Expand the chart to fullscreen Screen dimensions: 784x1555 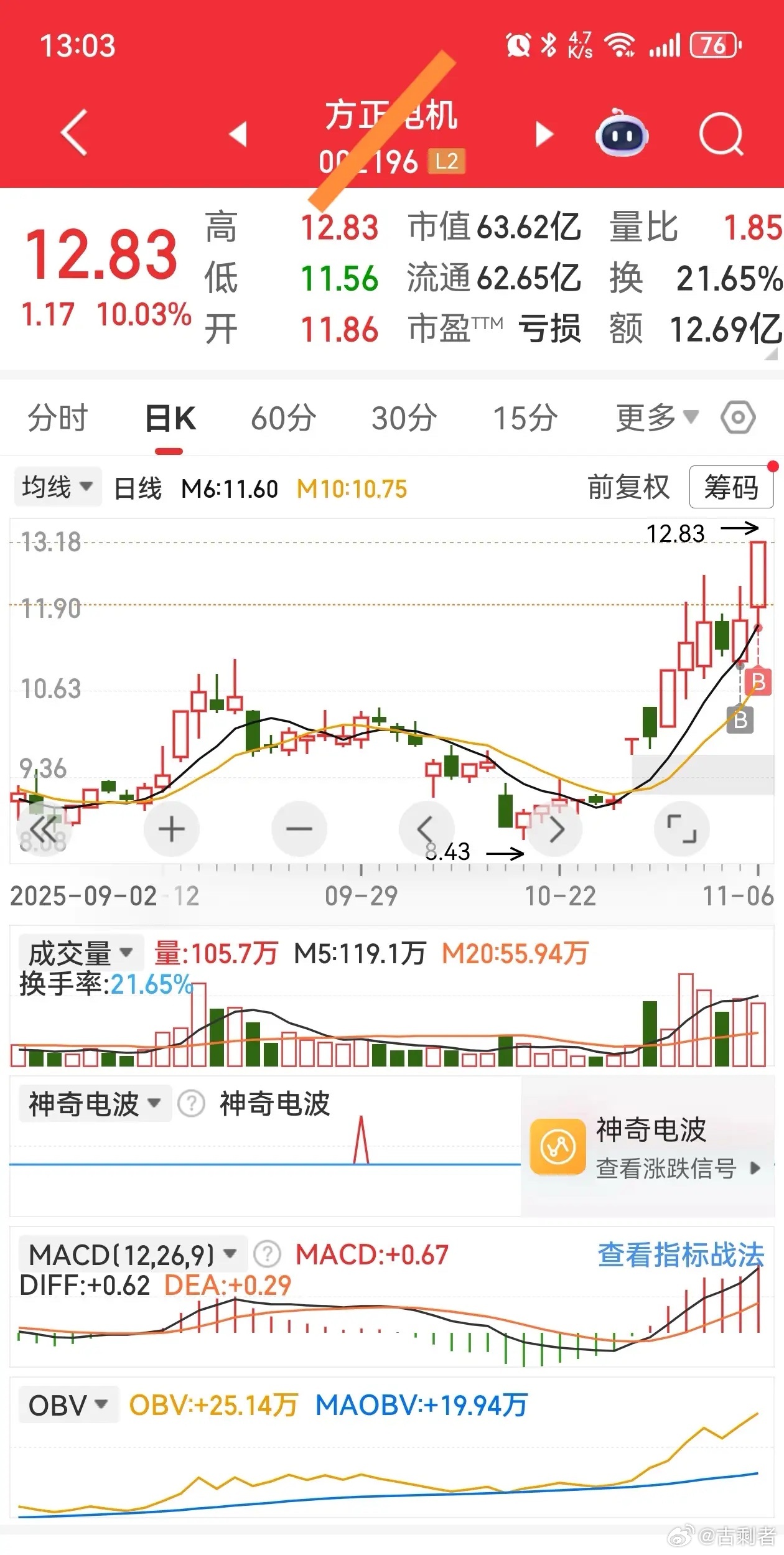682,829
